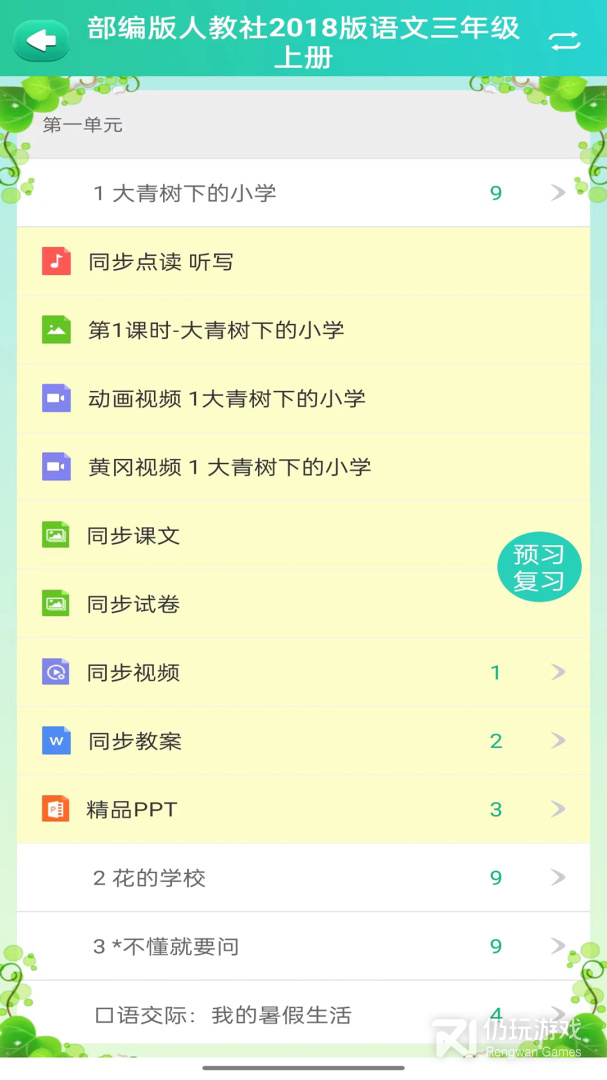Expand lesson 3 *不懂就要问

pos(303,946)
